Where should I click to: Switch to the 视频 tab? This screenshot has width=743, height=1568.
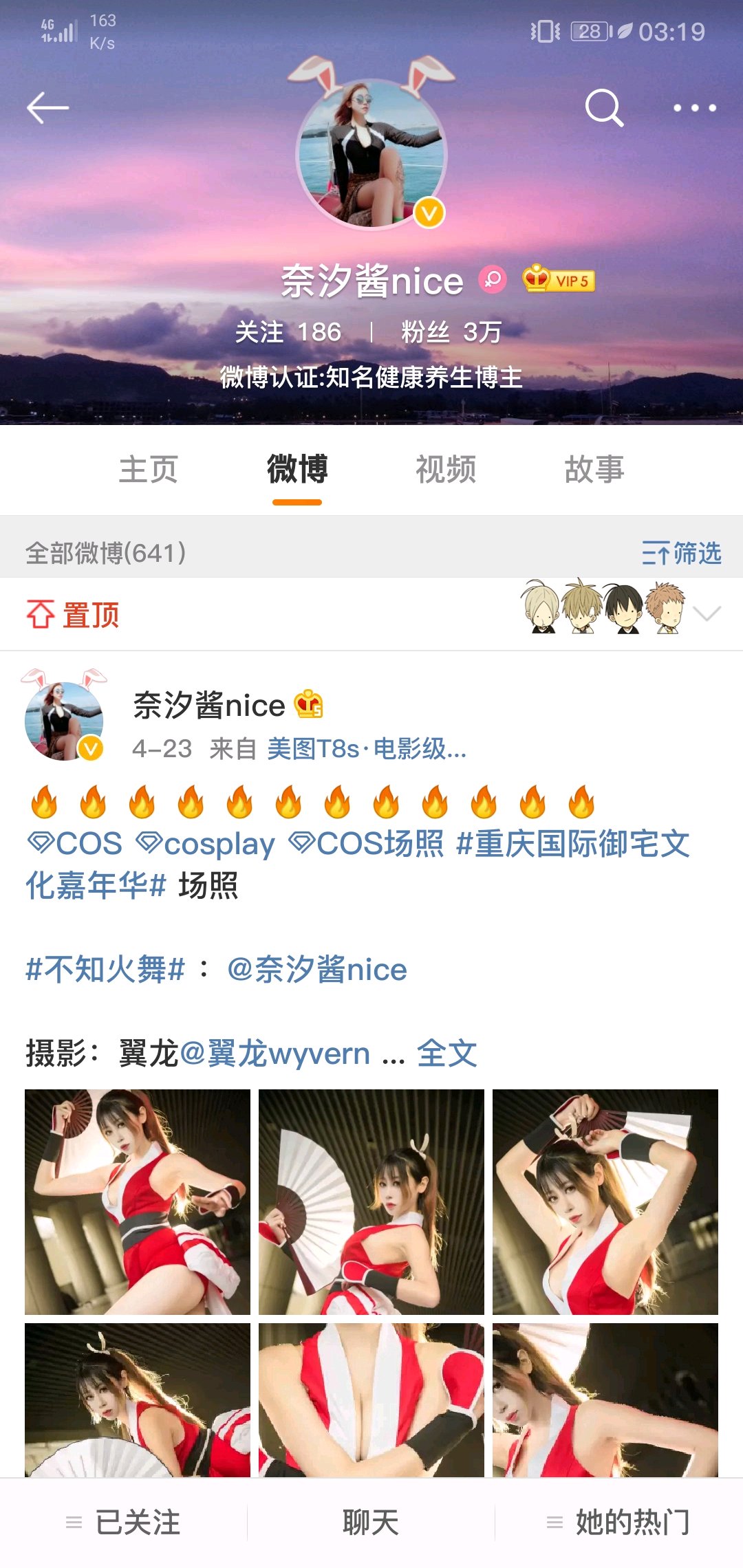coord(446,470)
